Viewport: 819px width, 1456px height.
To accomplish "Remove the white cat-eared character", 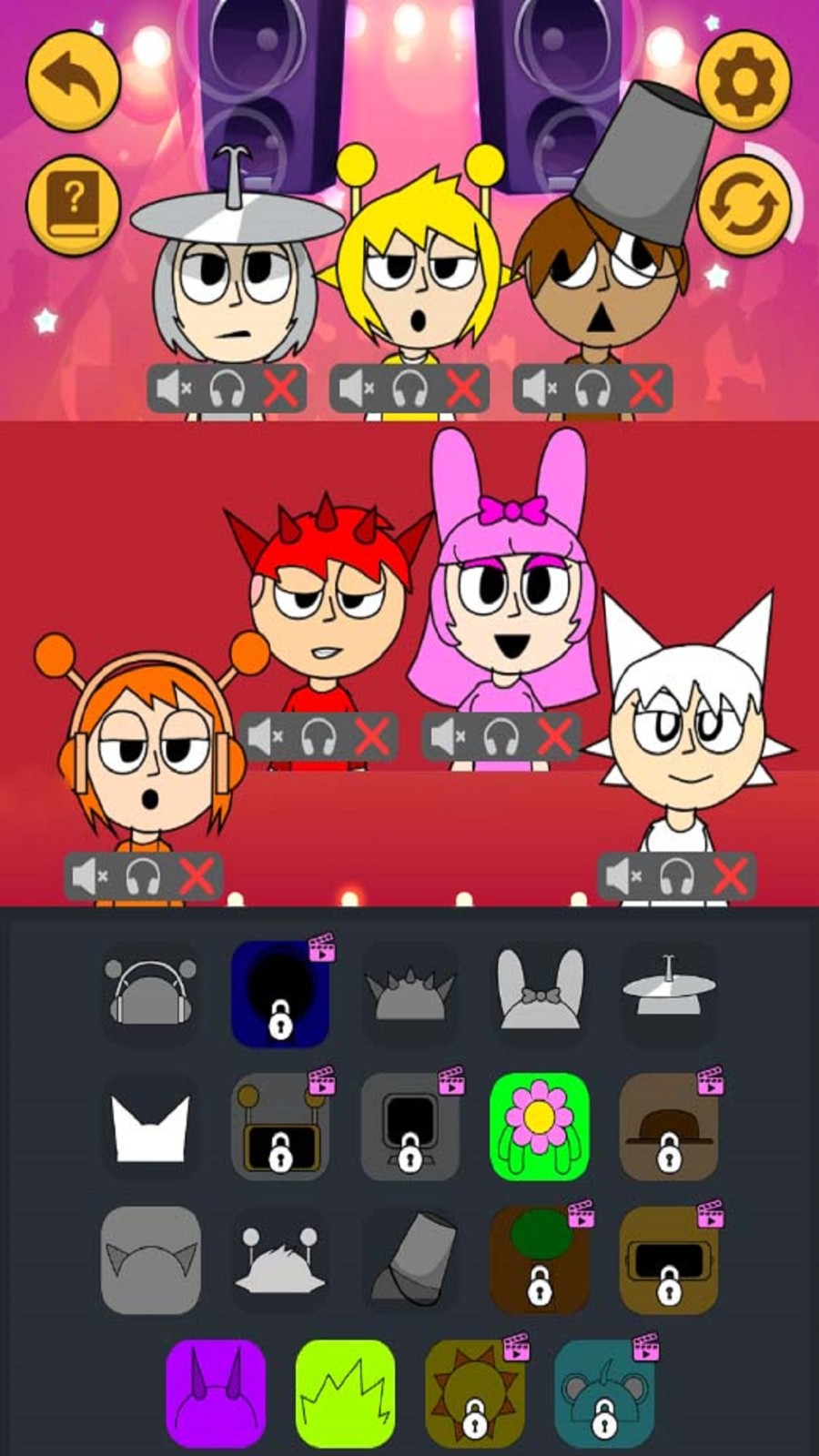I will (x=730, y=876).
